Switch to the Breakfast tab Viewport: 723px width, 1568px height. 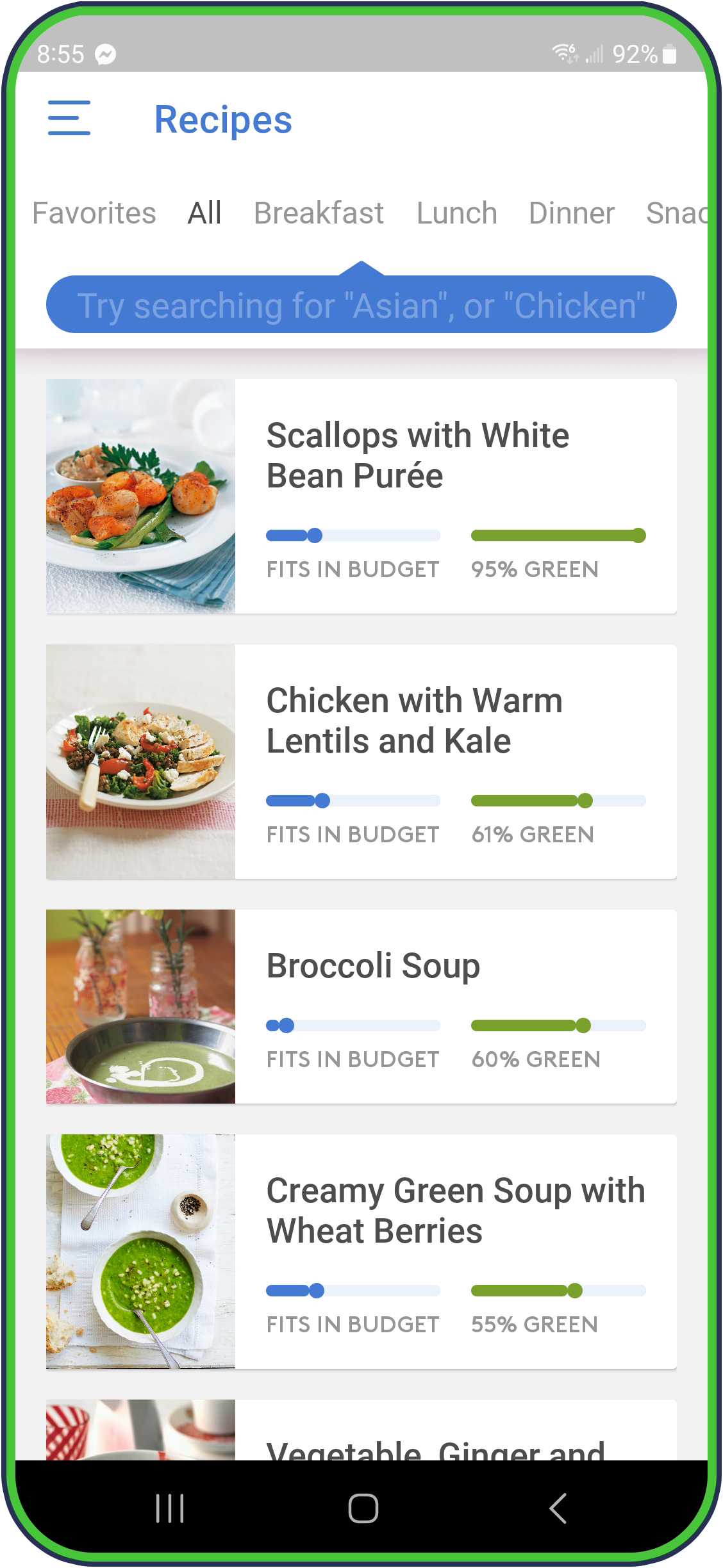coord(319,213)
